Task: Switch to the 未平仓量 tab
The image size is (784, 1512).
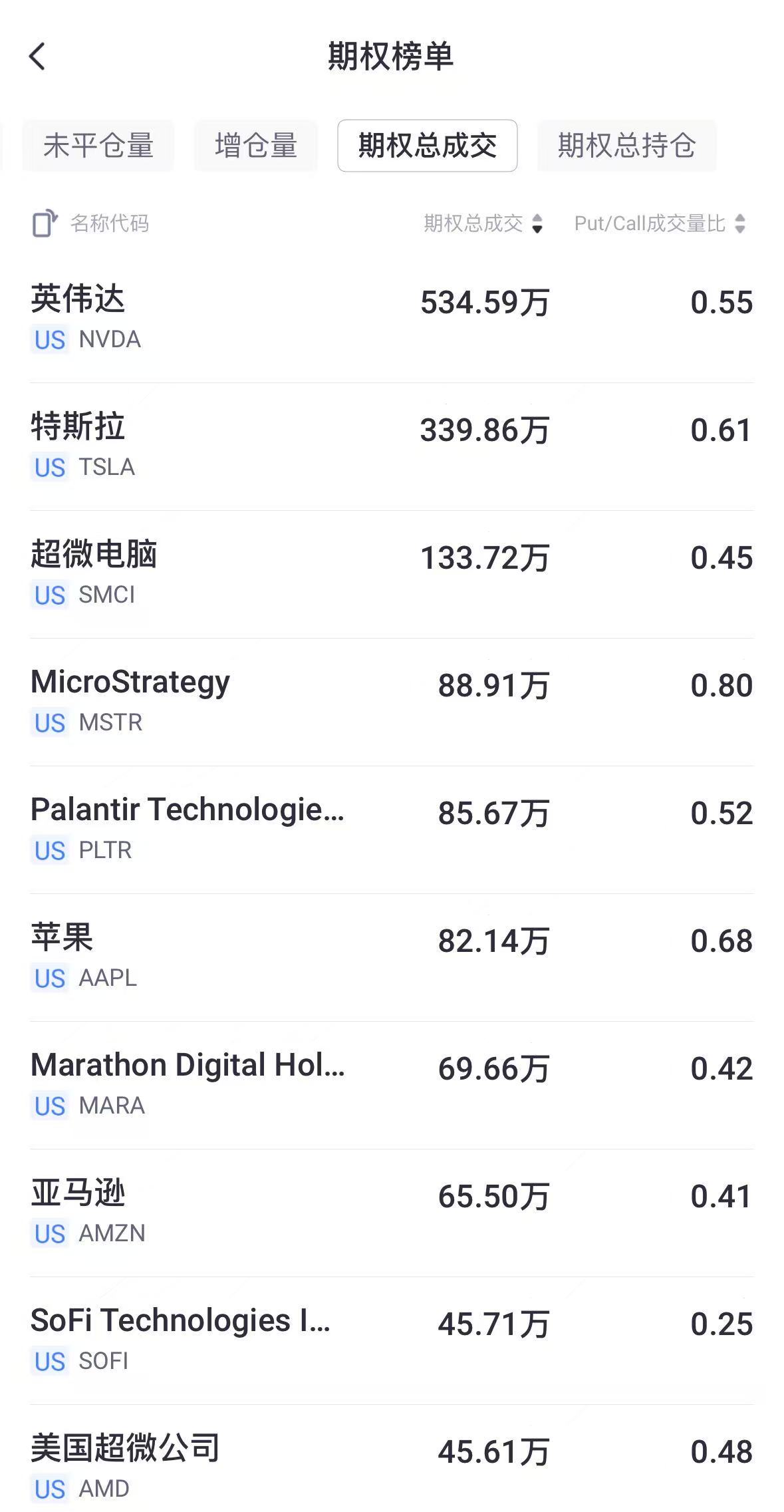Action: 98,146
